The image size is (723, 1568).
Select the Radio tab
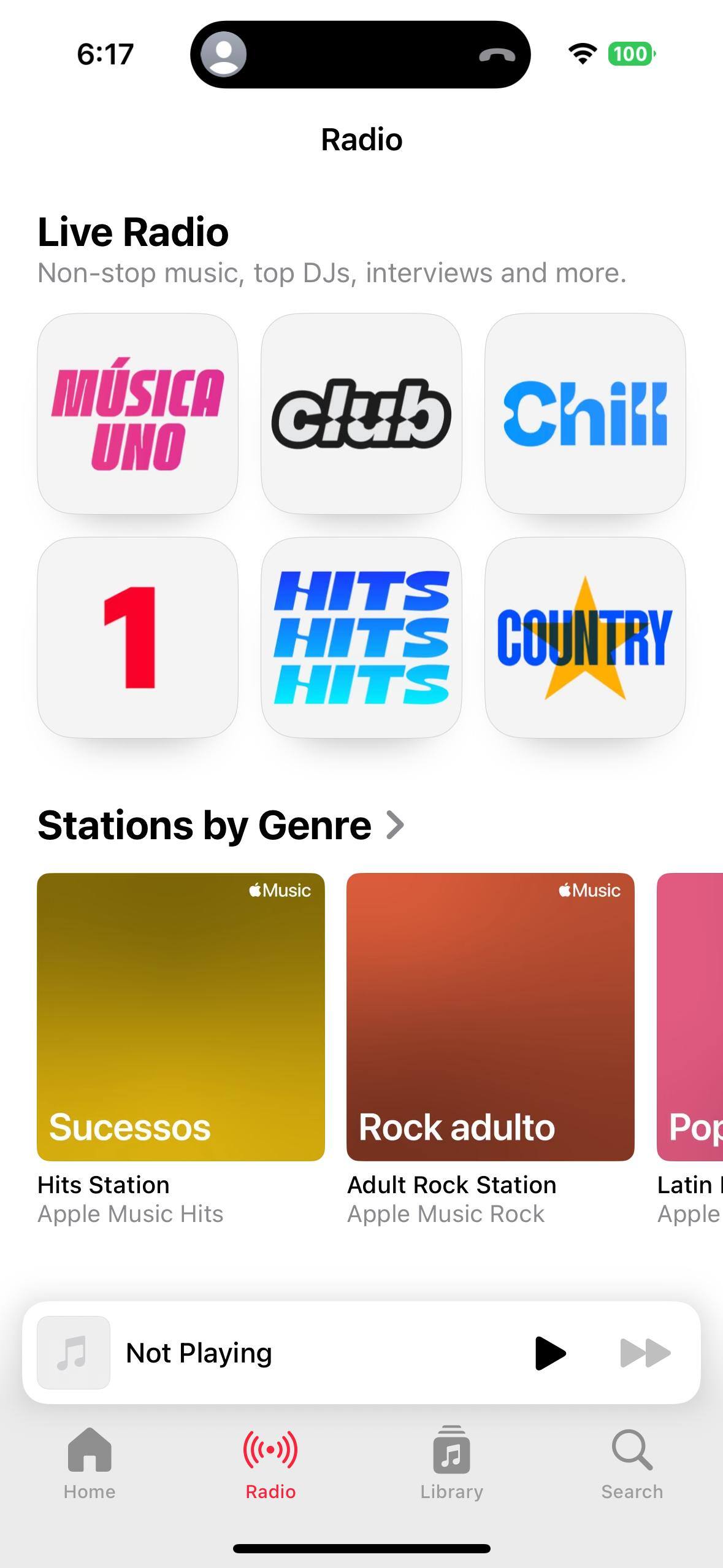pyautogui.click(x=270, y=1463)
